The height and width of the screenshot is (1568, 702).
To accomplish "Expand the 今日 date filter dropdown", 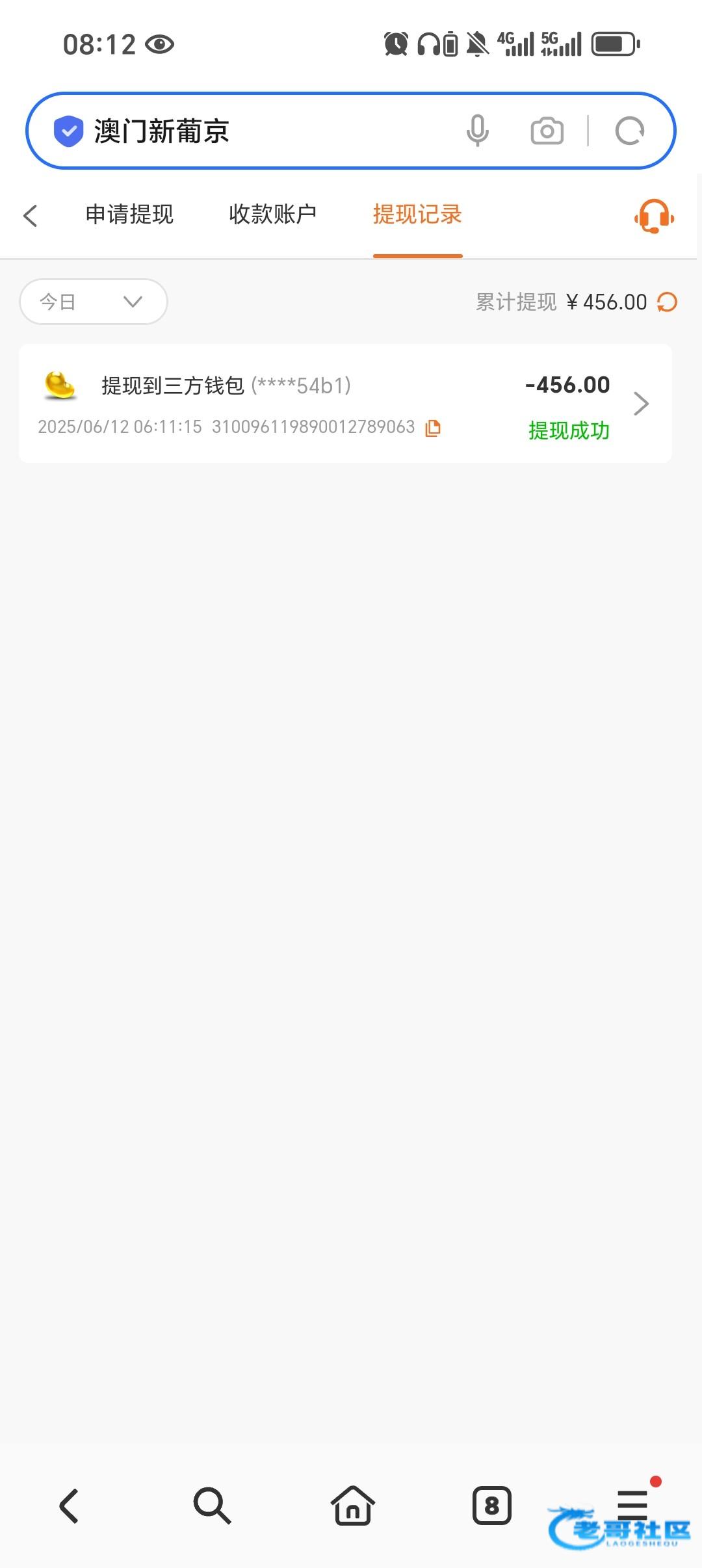I will (94, 302).
